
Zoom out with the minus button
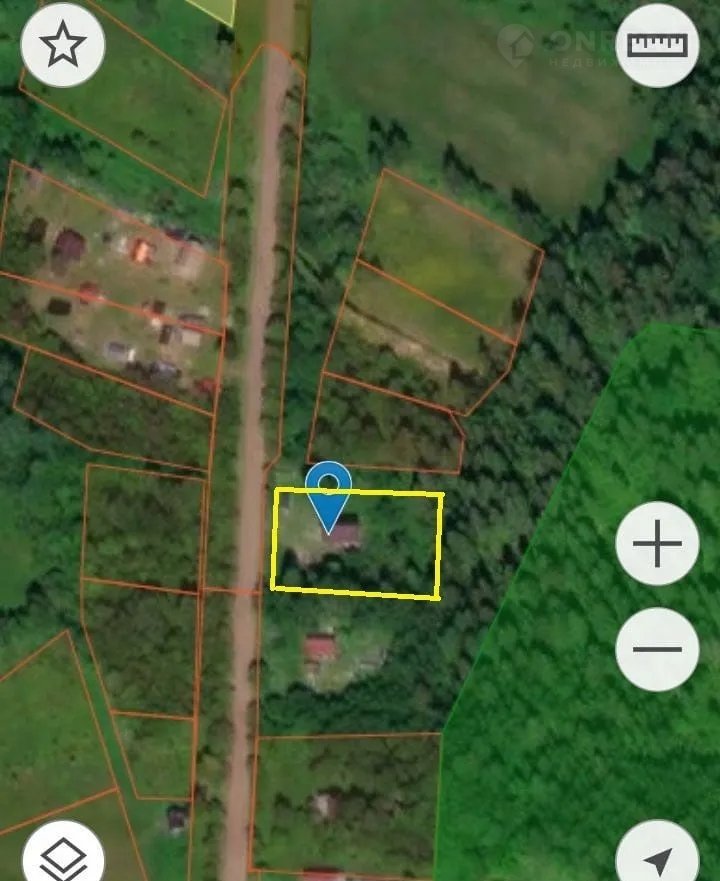click(x=657, y=648)
